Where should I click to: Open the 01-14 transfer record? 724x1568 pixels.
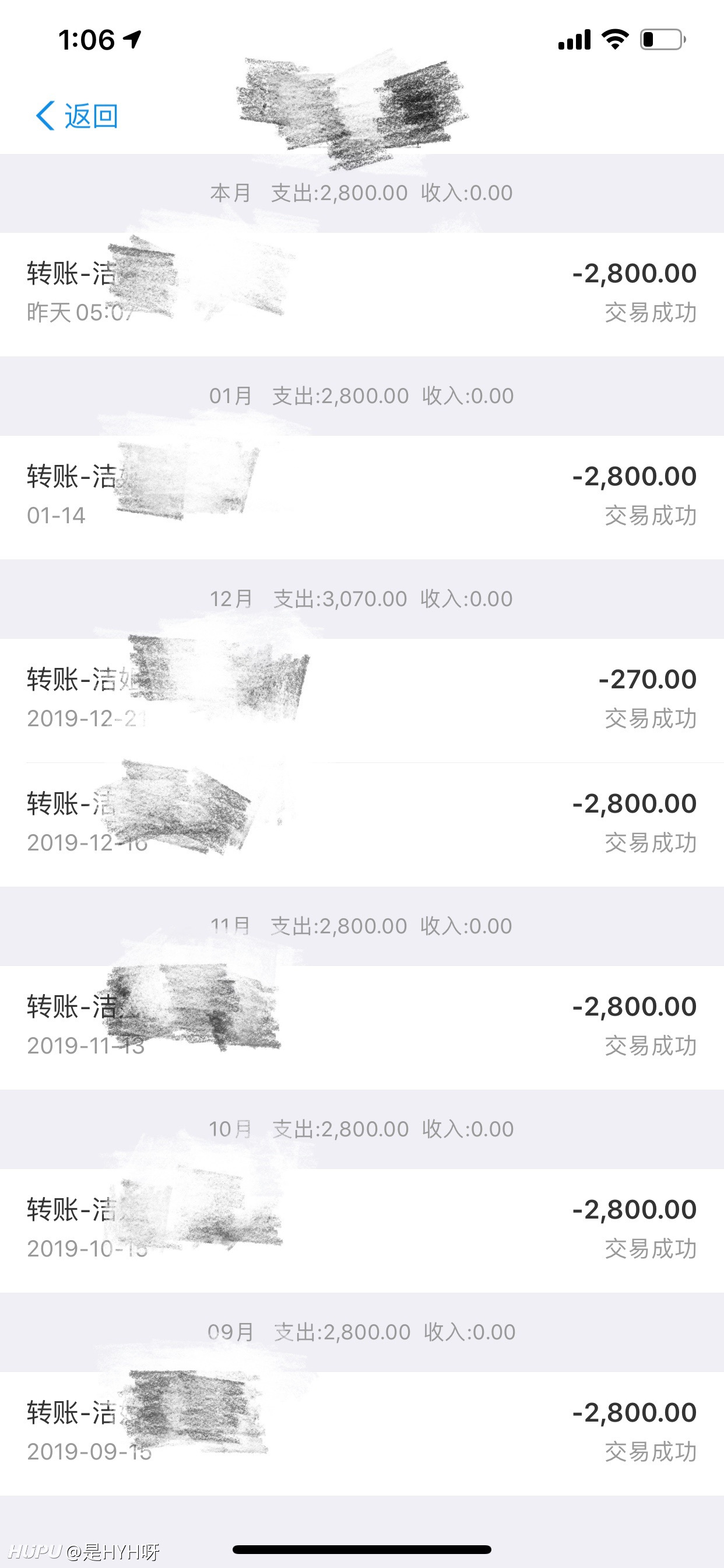coord(362,496)
